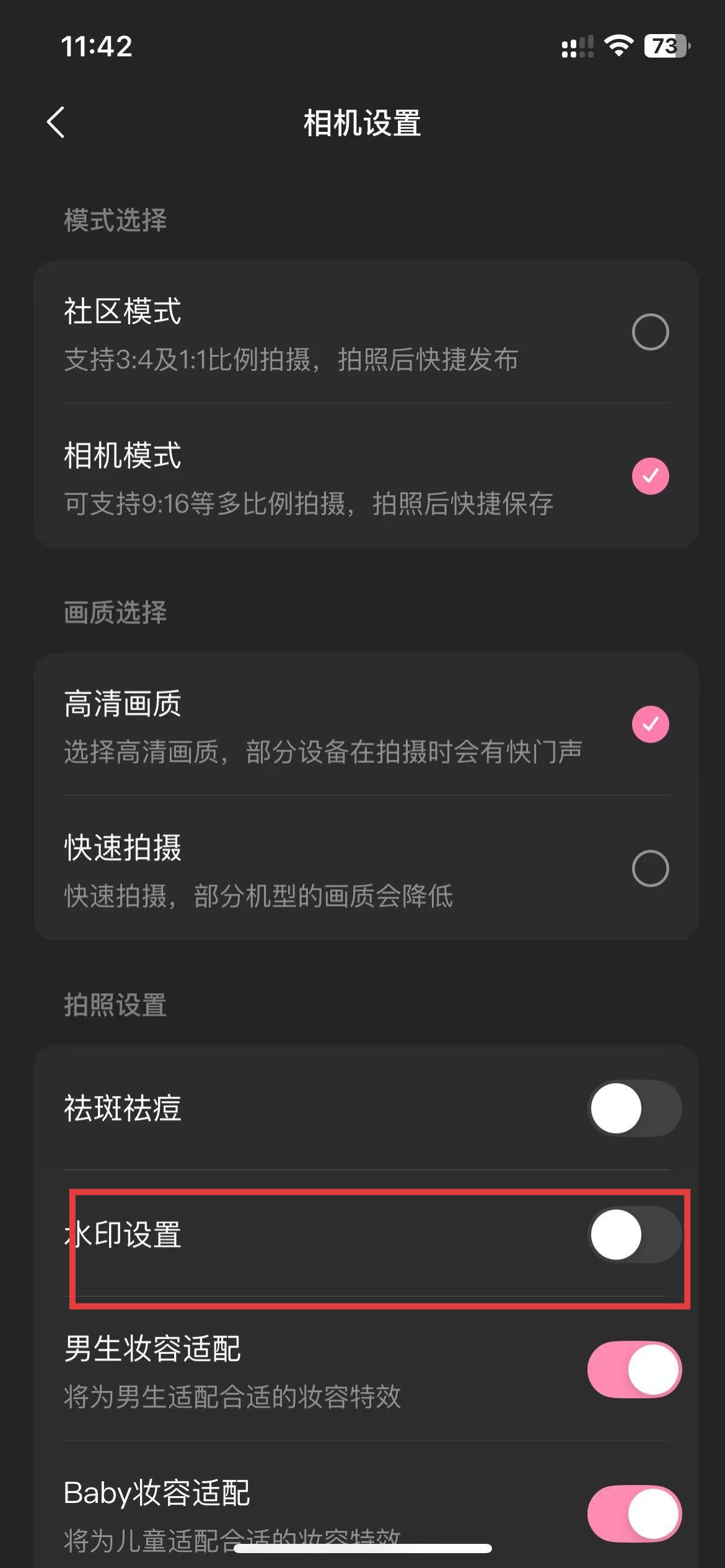Select 相机模式 option

649,476
